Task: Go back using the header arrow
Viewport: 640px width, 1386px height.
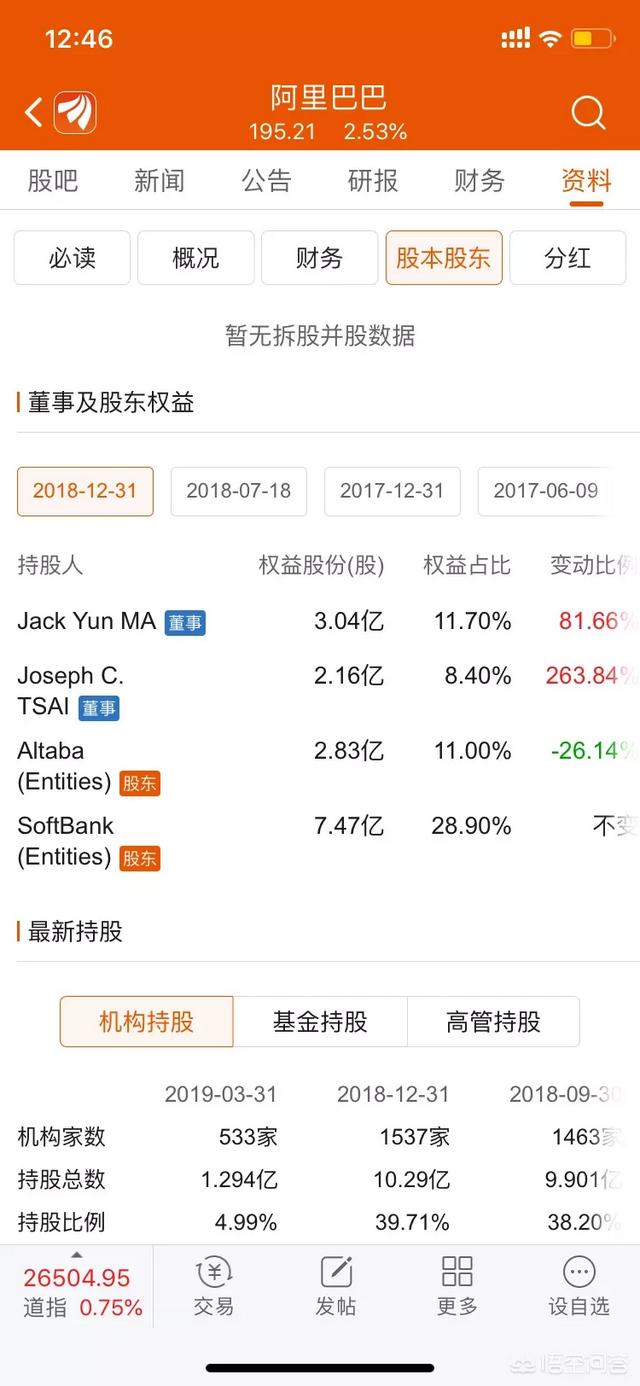Action: (x=33, y=112)
